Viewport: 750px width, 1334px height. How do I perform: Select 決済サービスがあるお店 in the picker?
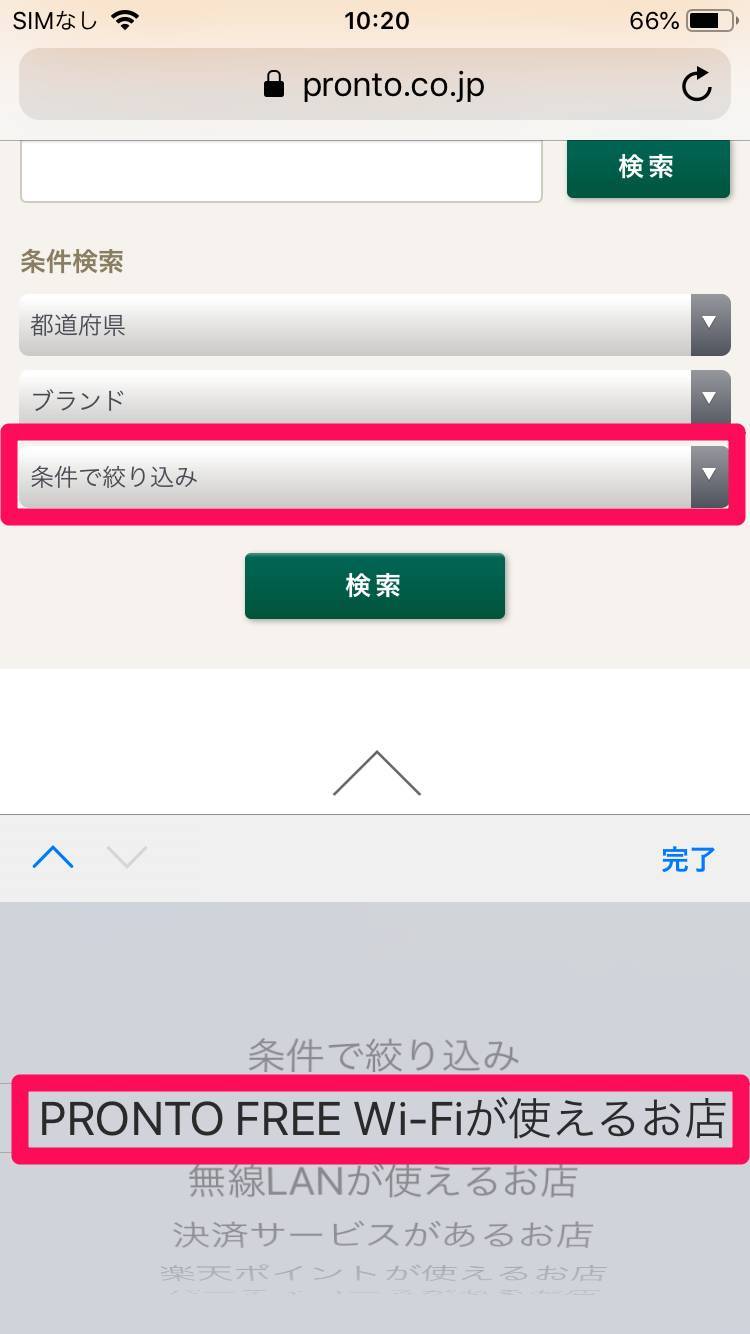tap(383, 1234)
